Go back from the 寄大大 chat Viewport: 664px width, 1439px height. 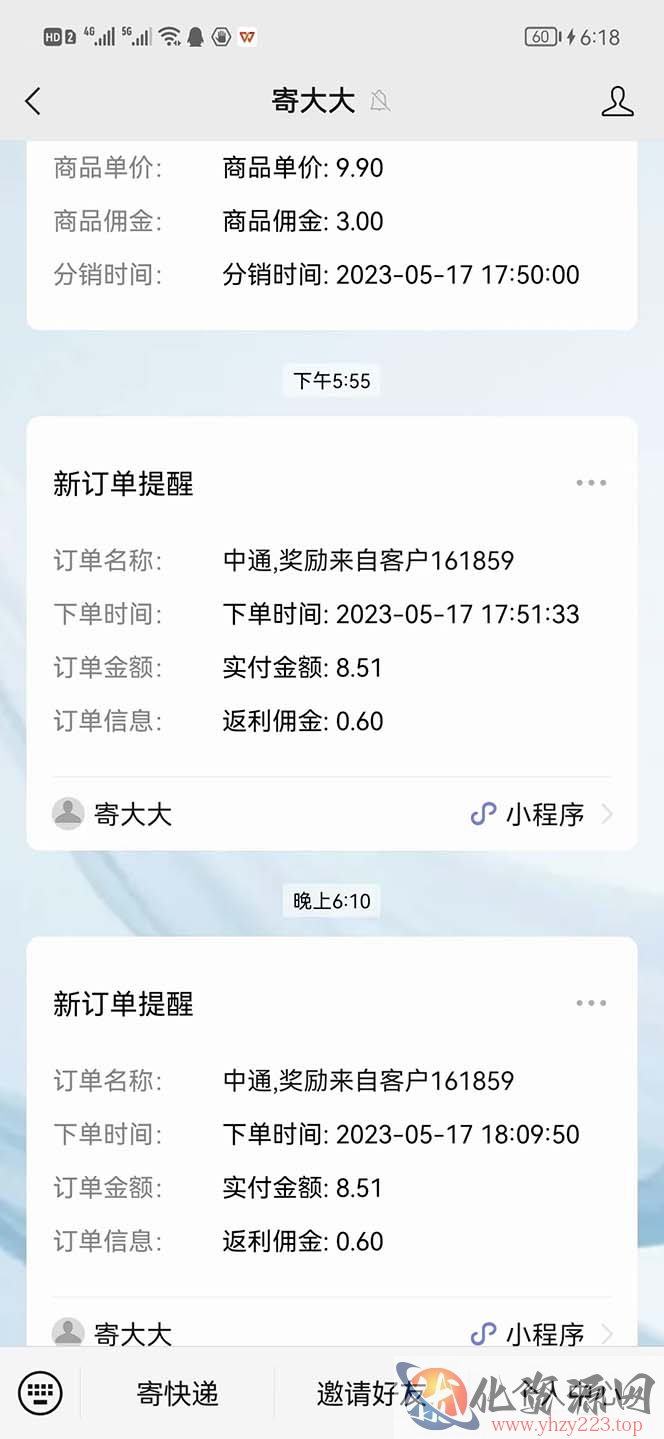[x=33, y=101]
